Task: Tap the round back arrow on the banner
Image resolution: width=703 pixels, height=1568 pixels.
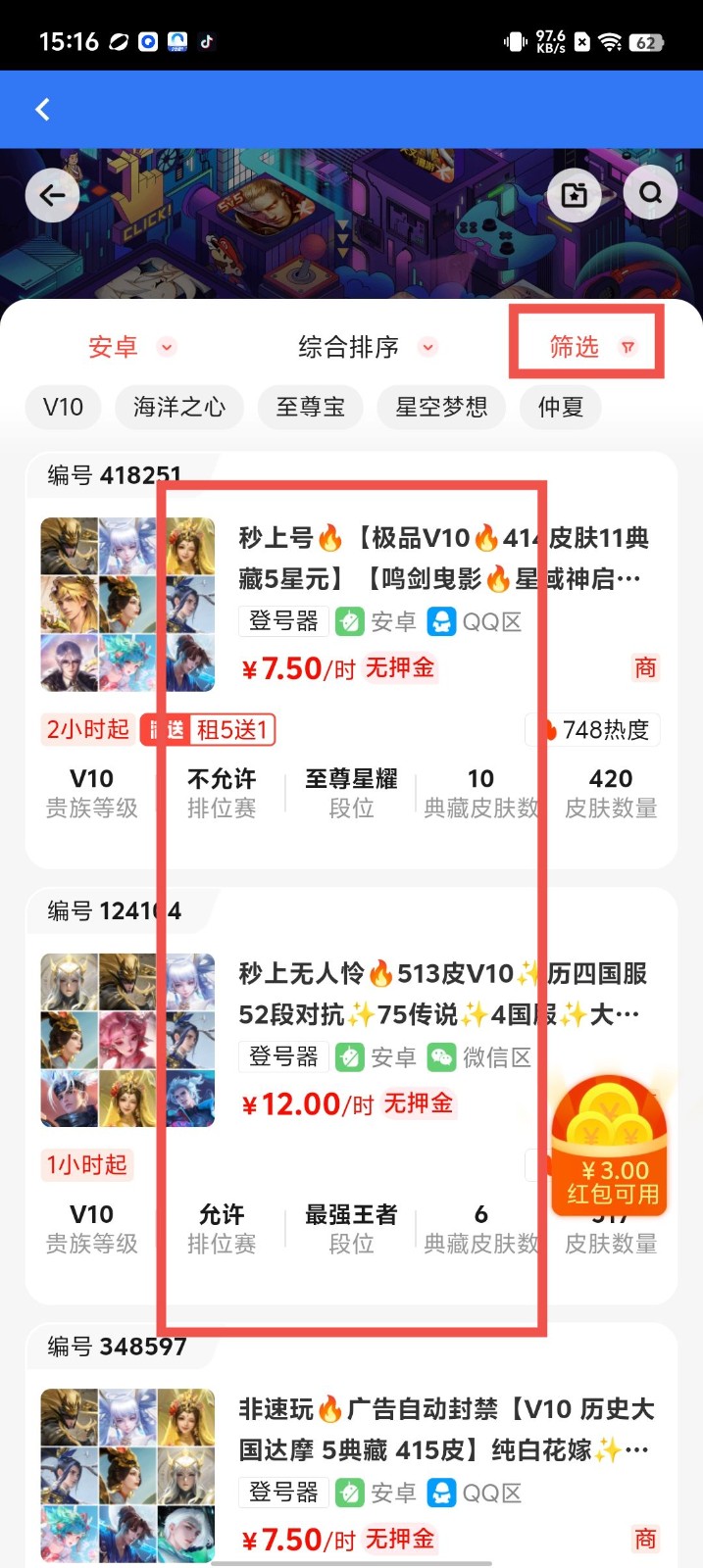Action: pyautogui.click(x=52, y=195)
